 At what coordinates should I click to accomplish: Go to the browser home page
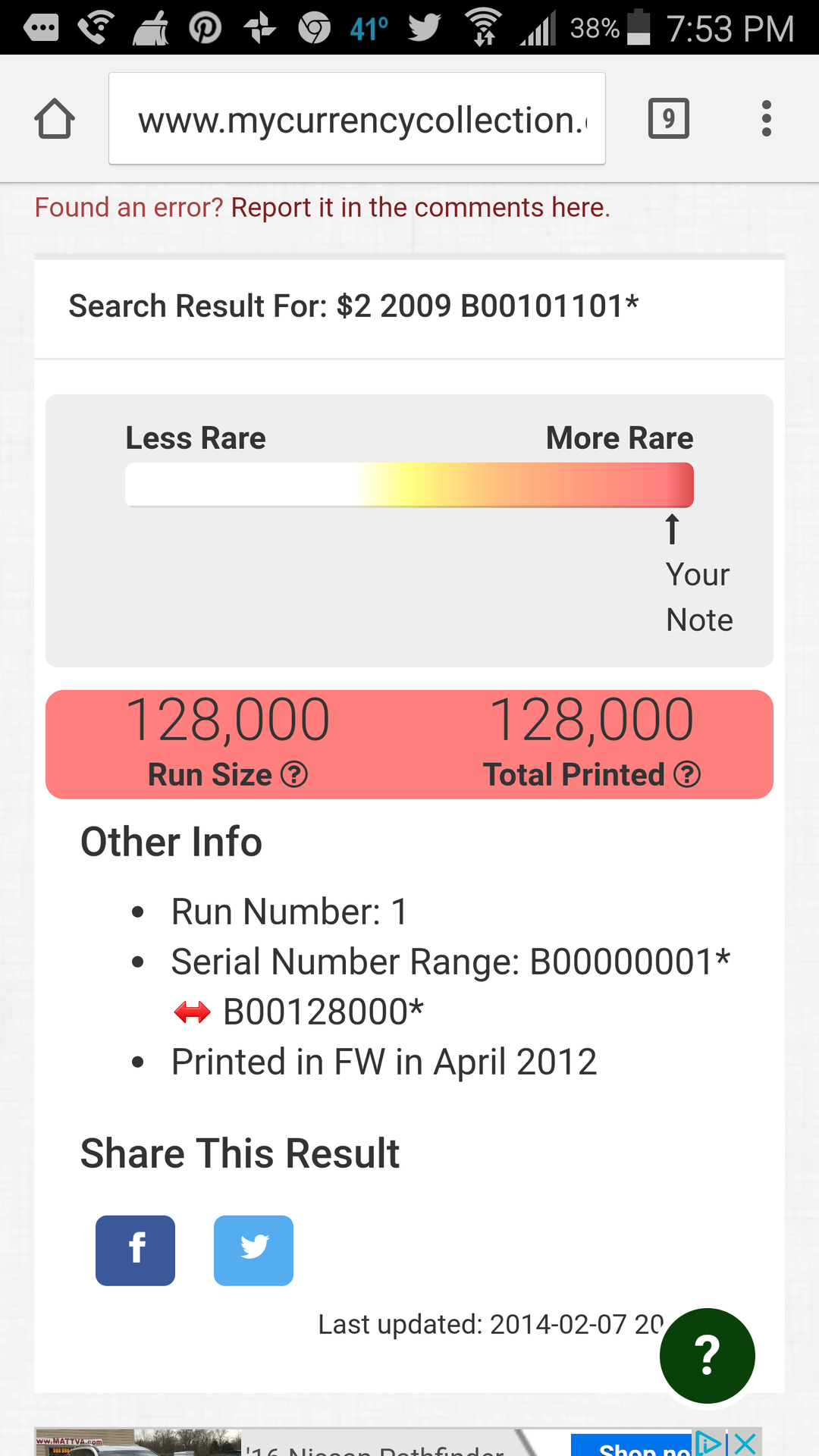[55, 119]
